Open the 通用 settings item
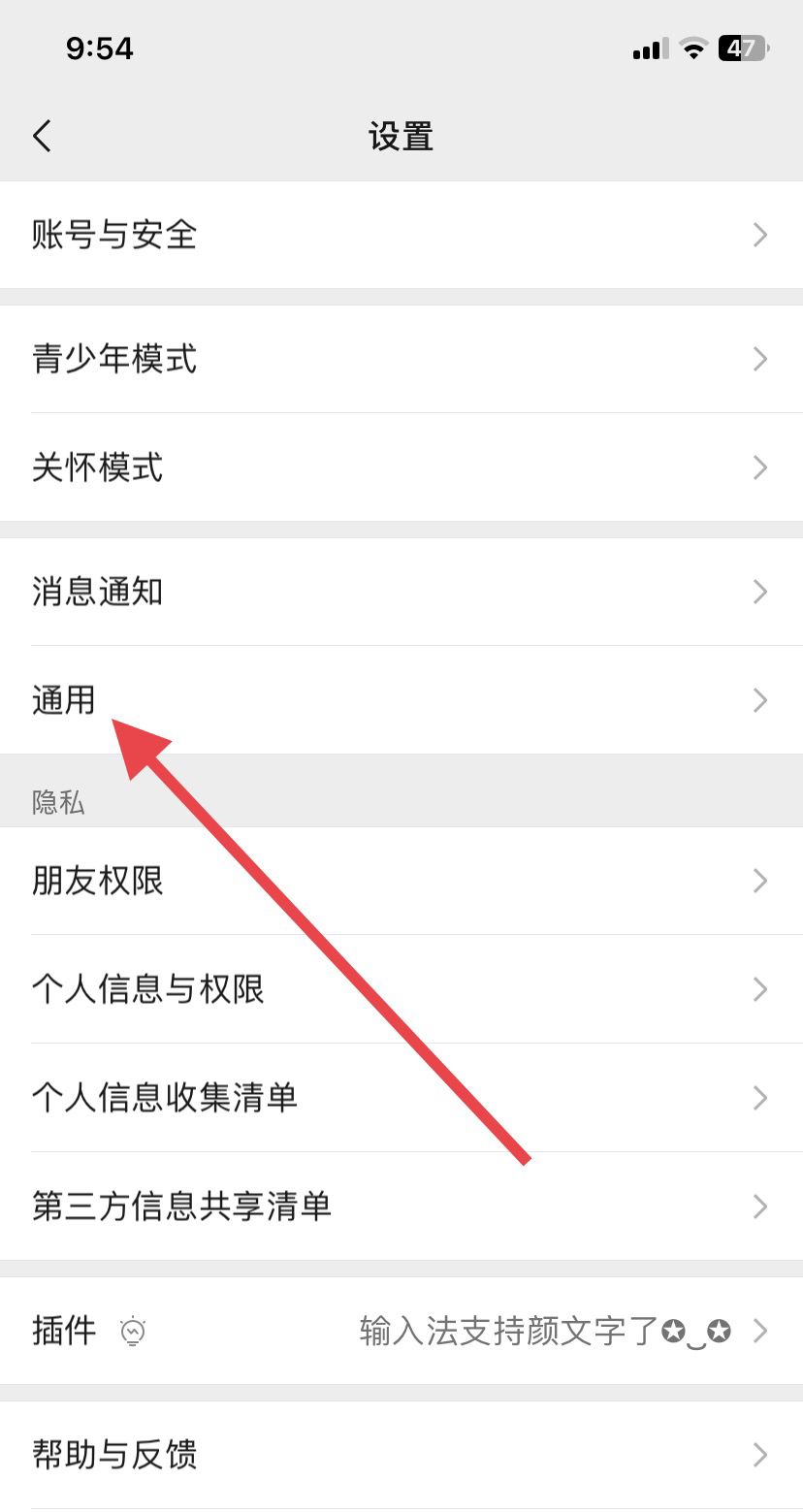Image resolution: width=803 pixels, height=1512 pixels. tap(401, 700)
